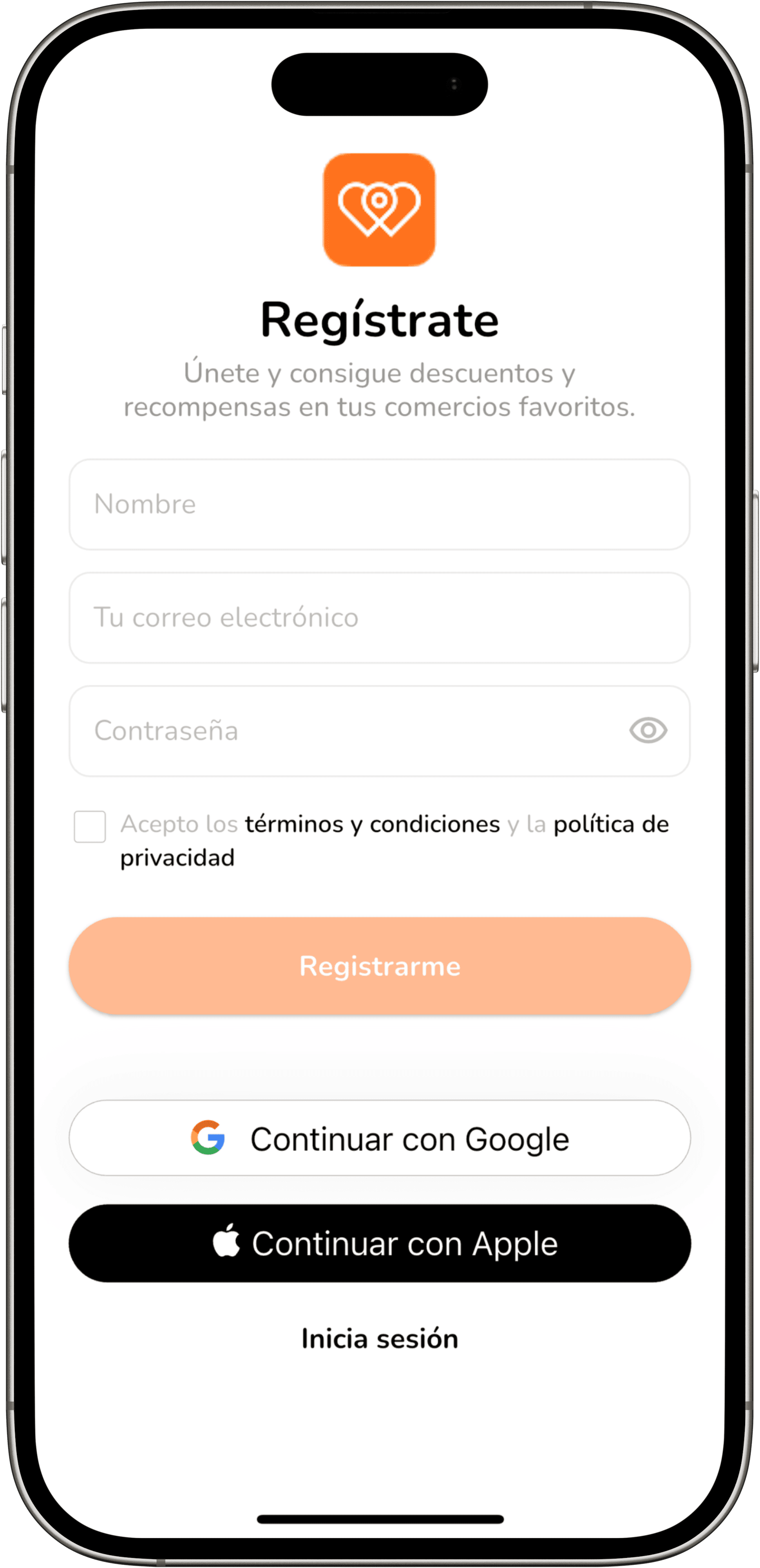Screen dimensions: 760x1568
Task: Continue with Google sign-up
Action: (379, 1138)
